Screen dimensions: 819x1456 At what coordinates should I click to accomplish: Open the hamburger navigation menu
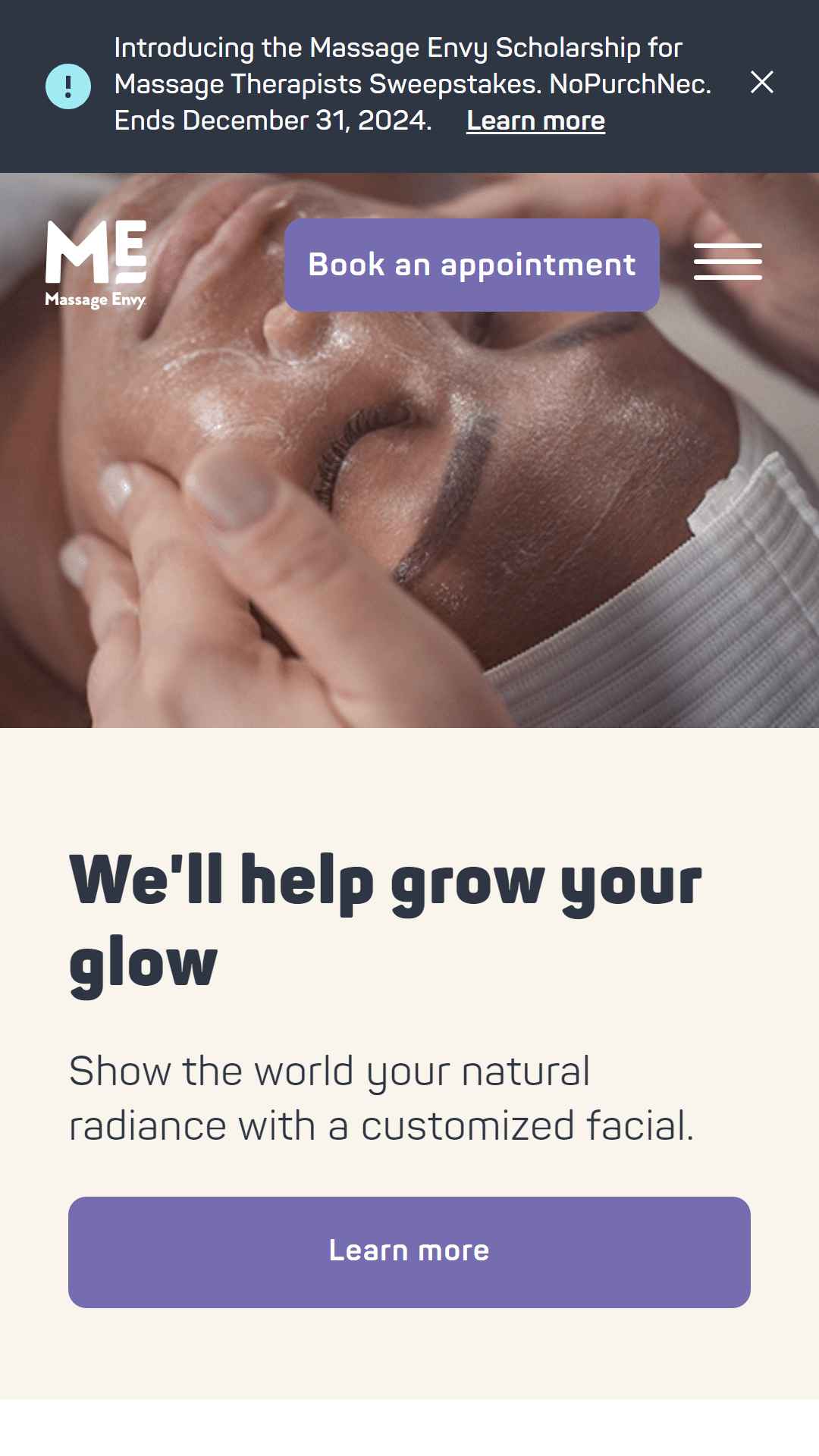[728, 262]
